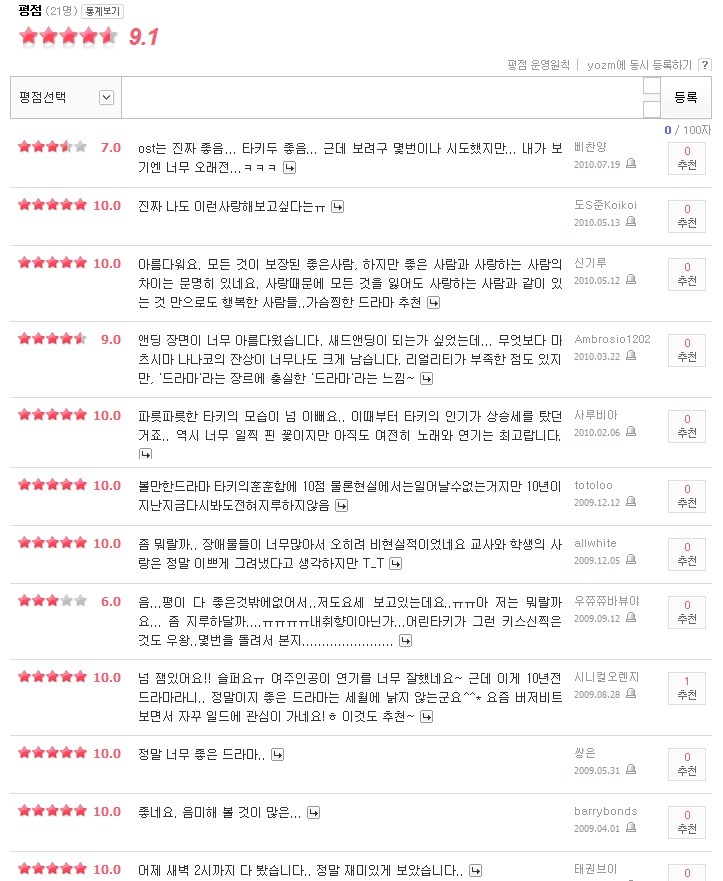Recommend the review by totoloo
Screen dimensions: 723x881
pyautogui.click(x=686, y=496)
